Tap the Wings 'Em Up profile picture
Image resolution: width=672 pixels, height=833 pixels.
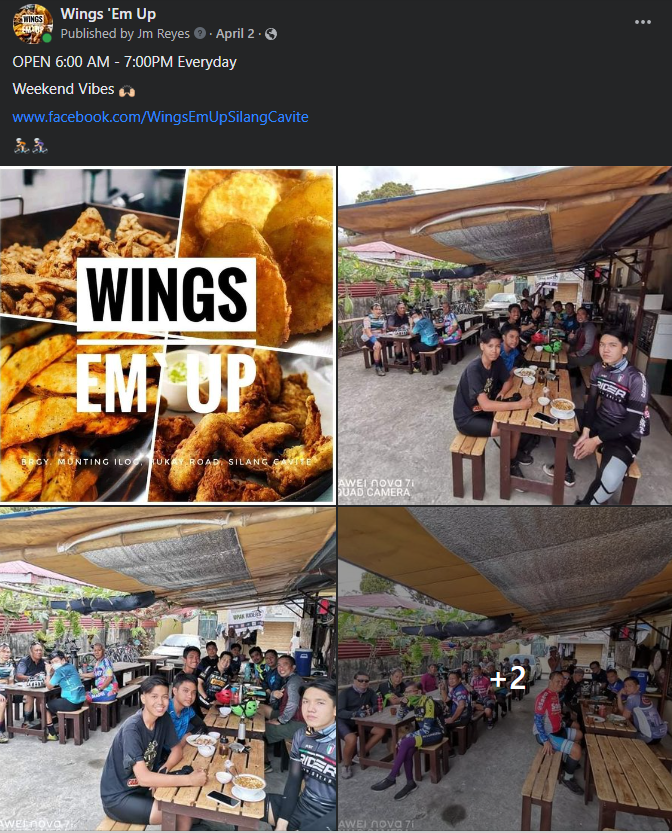click(x=31, y=23)
